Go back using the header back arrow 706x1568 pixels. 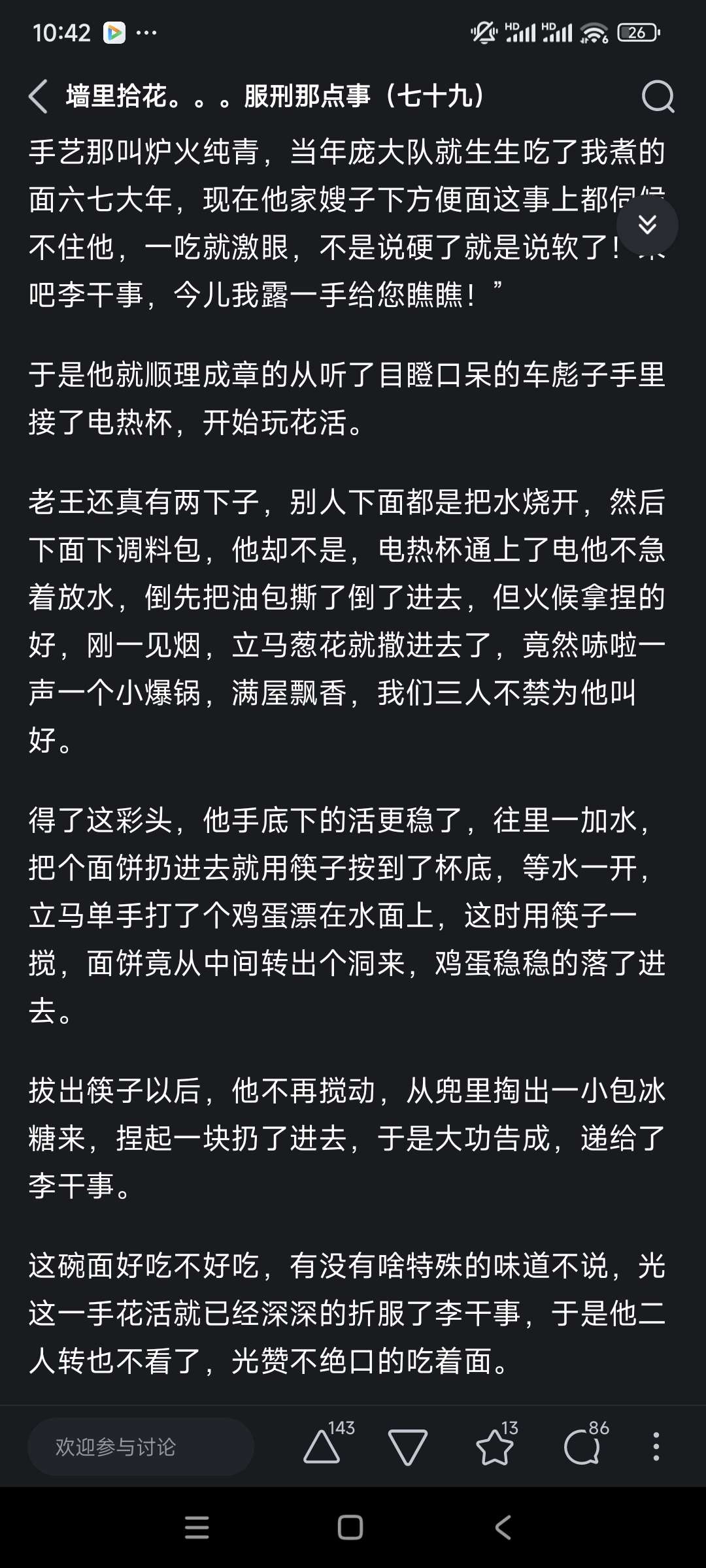[x=38, y=97]
